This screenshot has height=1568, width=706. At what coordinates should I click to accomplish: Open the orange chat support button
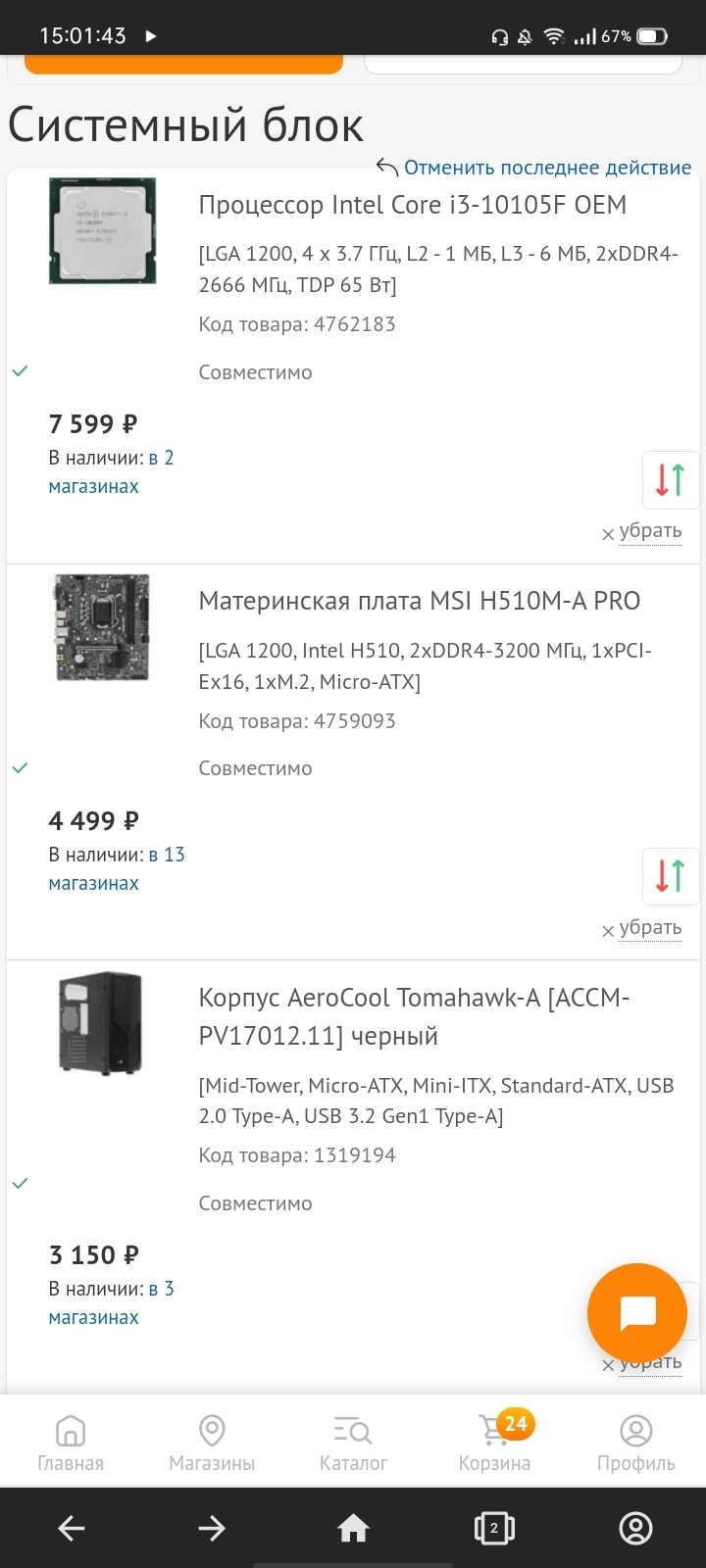(637, 1313)
